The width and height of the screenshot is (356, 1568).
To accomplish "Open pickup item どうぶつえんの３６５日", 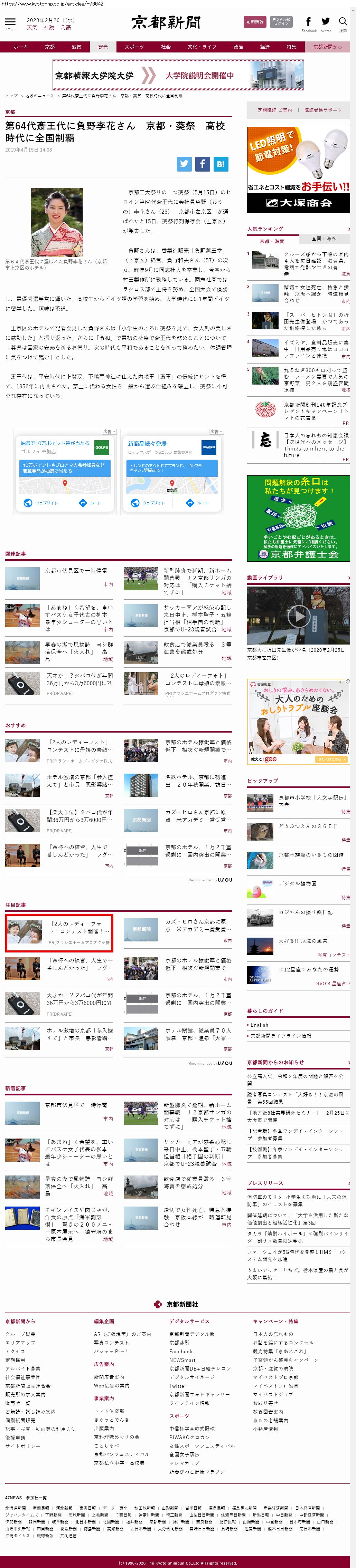I will [x=307, y=826].
